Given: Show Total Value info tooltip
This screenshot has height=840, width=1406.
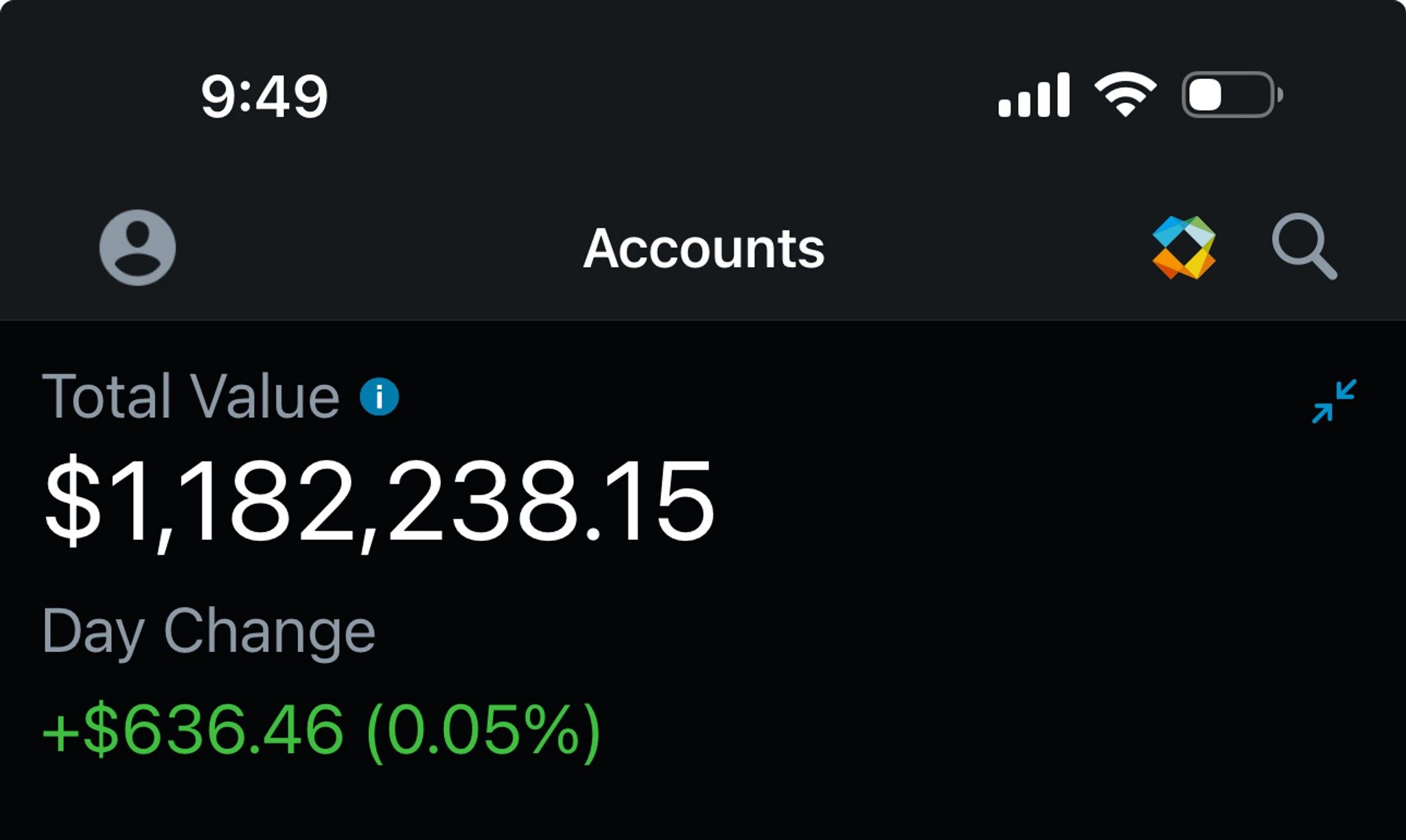Looking at the screenshot, I should pyautogui.click(x=379, y=397).
